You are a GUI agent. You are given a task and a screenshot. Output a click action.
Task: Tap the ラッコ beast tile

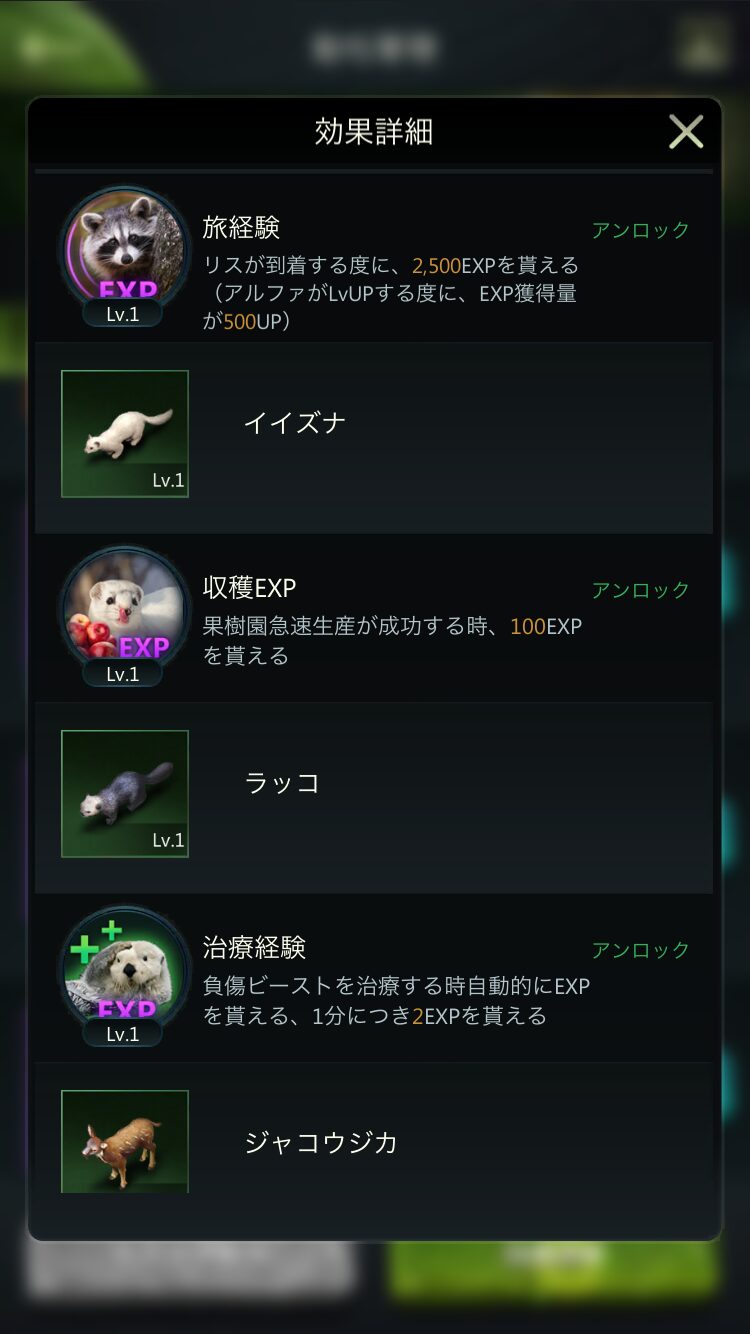(x=125, y=794)
